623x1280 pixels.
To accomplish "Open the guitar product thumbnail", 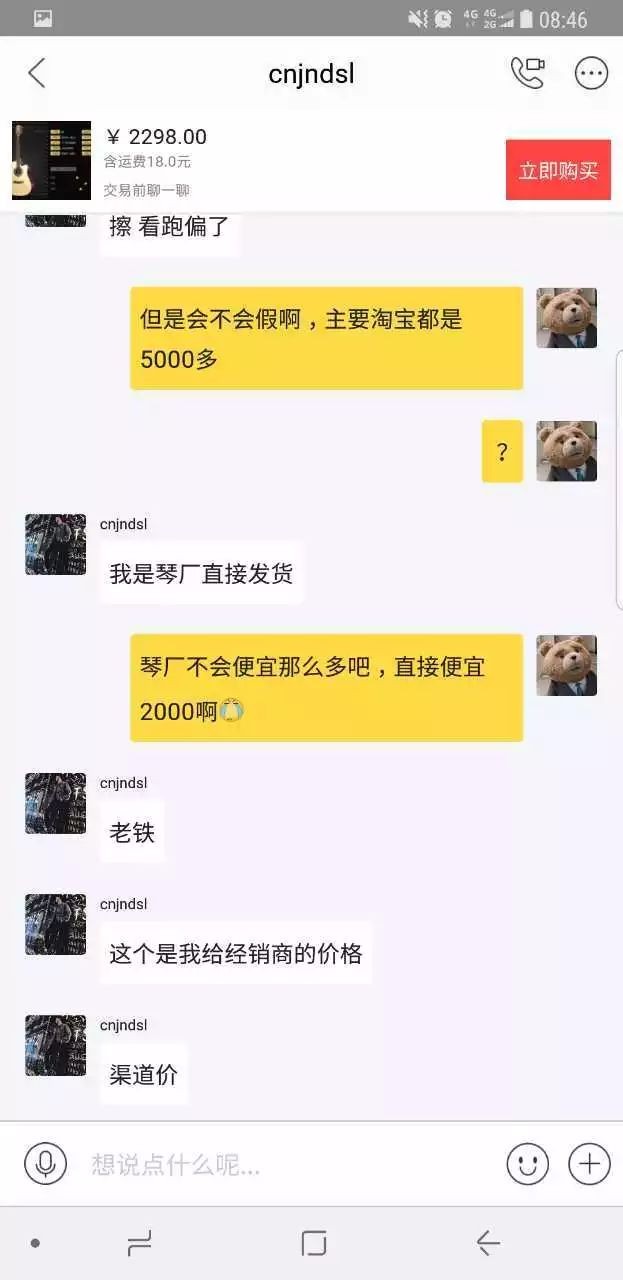I will pos(51,161).
